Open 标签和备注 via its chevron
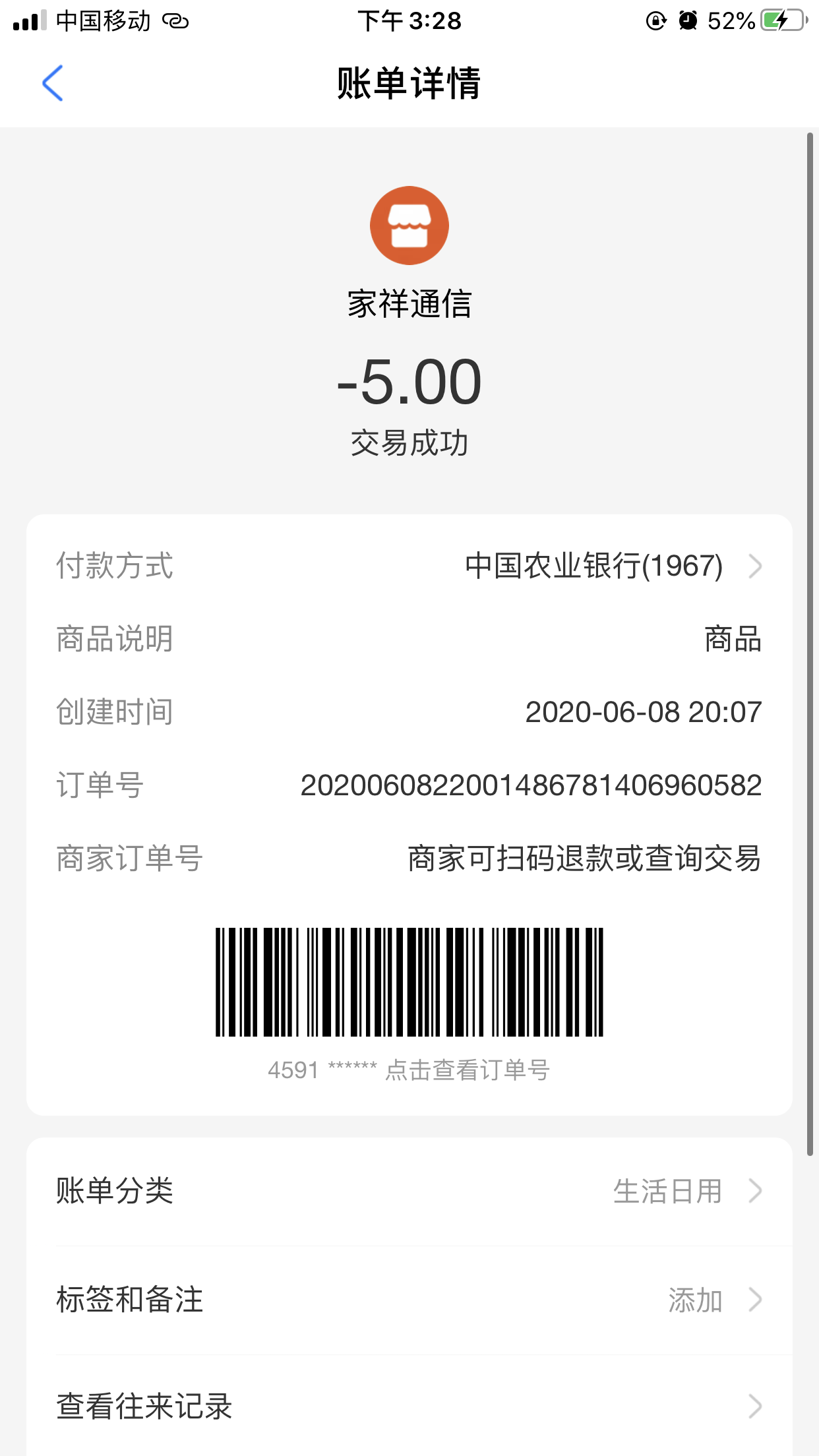 point(756,1299)
